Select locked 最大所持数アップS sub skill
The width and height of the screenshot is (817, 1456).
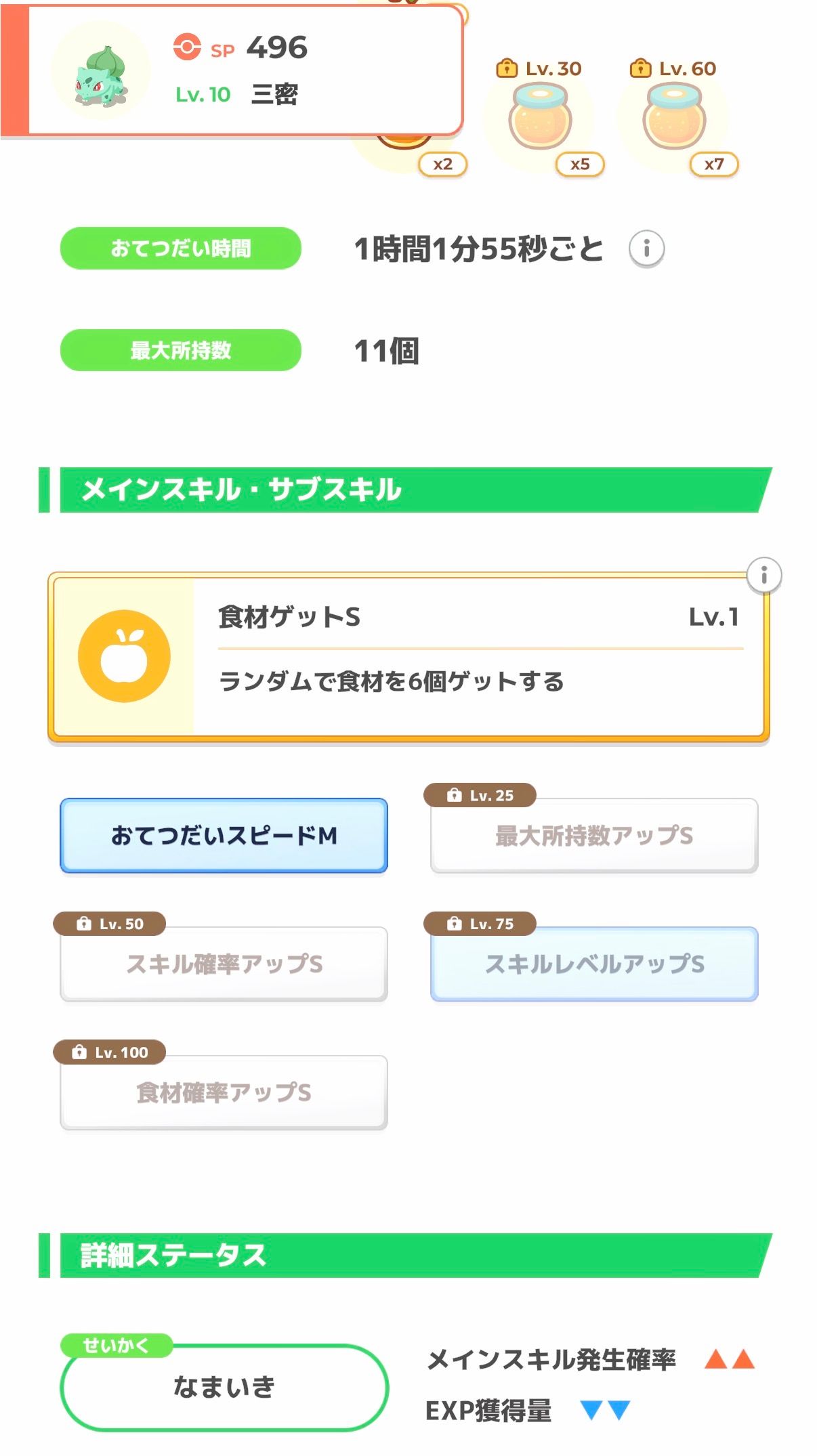pyautogui.click(x=594, y=835)
